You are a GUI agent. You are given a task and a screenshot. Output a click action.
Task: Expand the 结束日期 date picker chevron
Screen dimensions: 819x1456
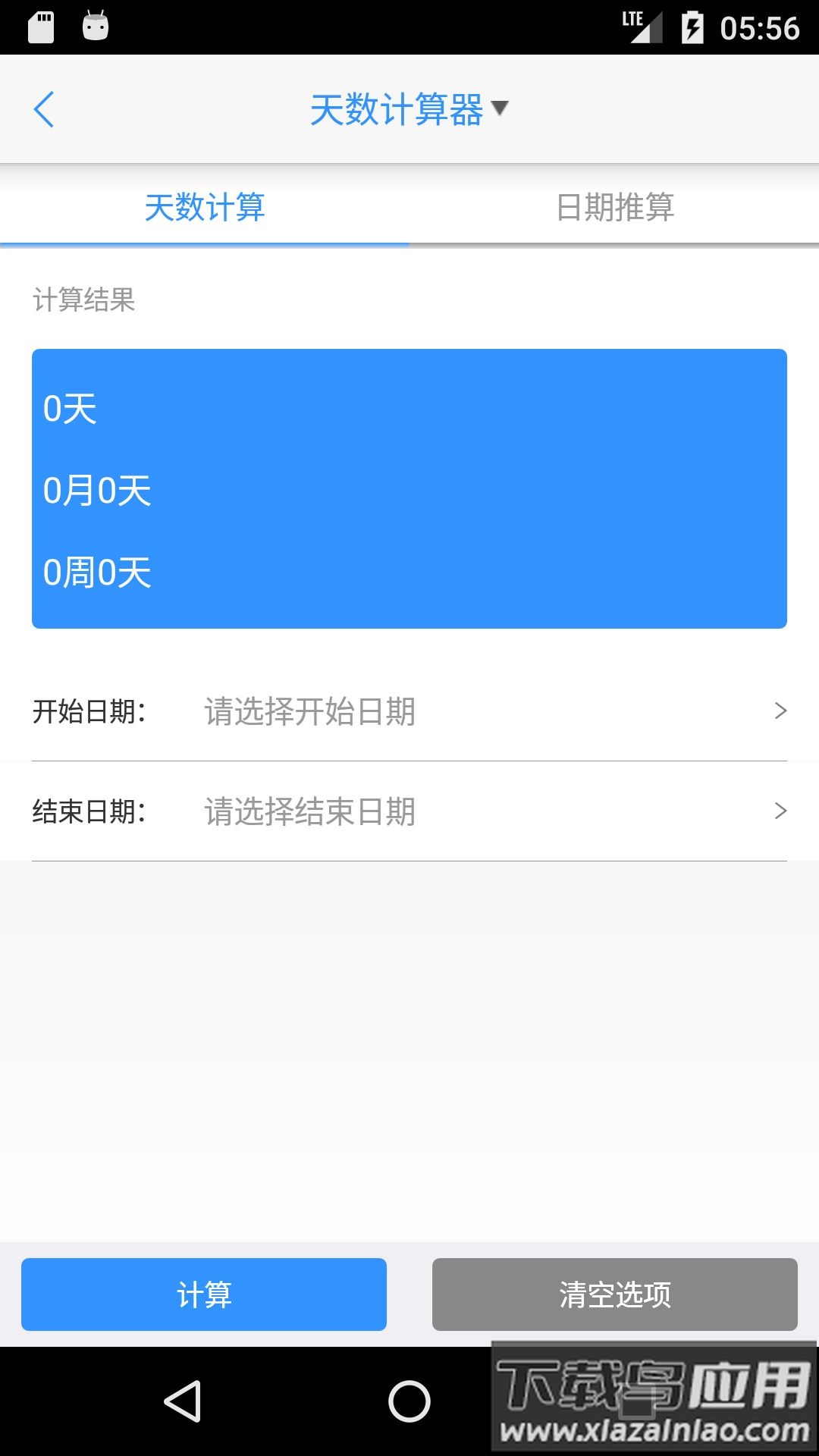780,811
